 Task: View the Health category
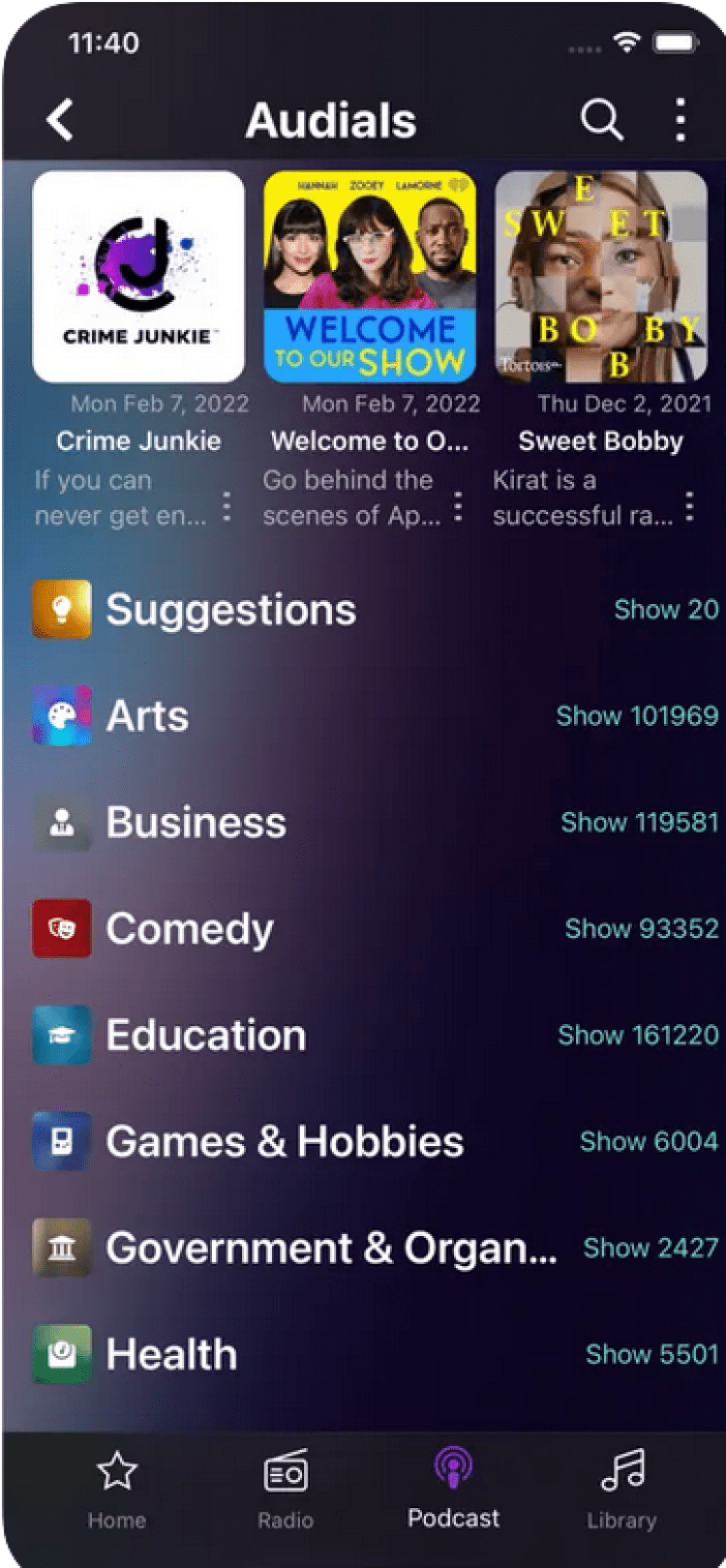171,1354
